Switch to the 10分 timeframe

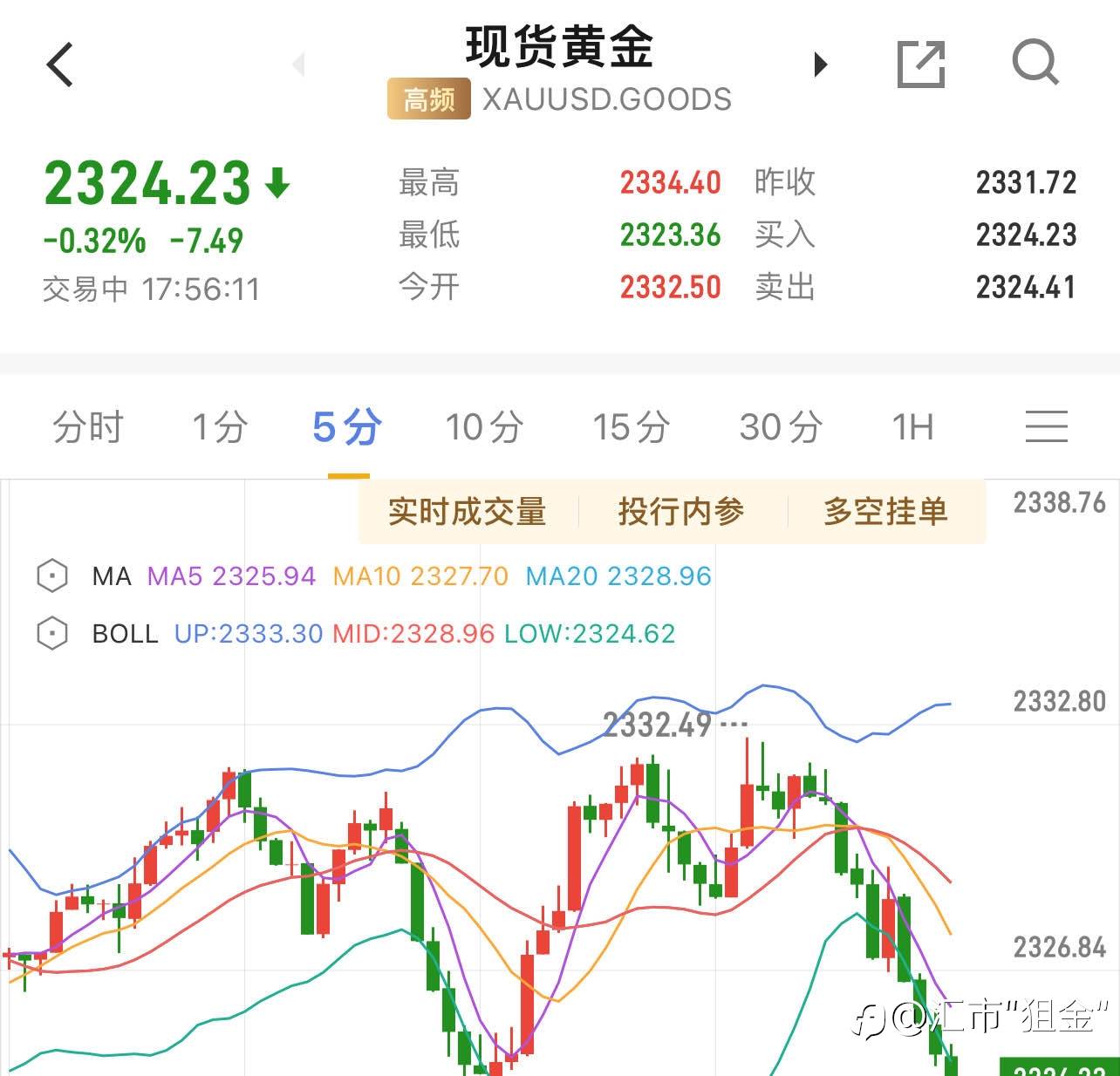coord(484,427)
